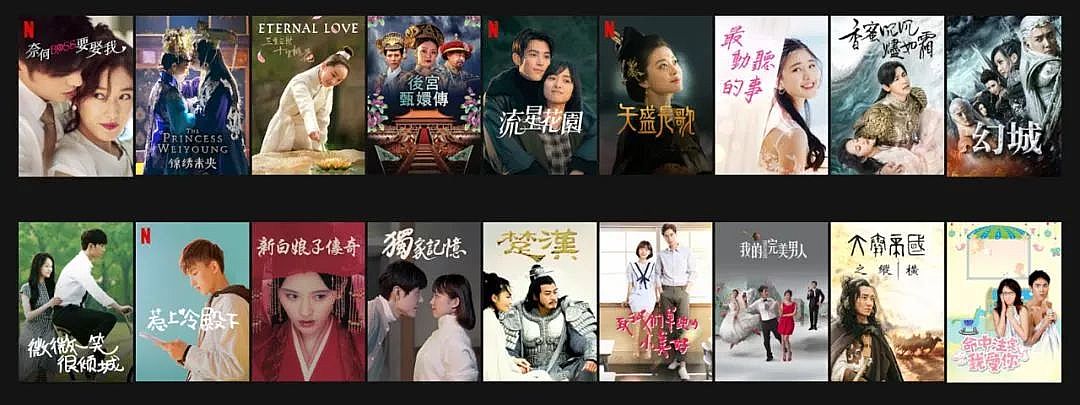Screen dimensions: 1080x405
Task: Open 流星花園 series tile
Action: [x=539, y=96]
